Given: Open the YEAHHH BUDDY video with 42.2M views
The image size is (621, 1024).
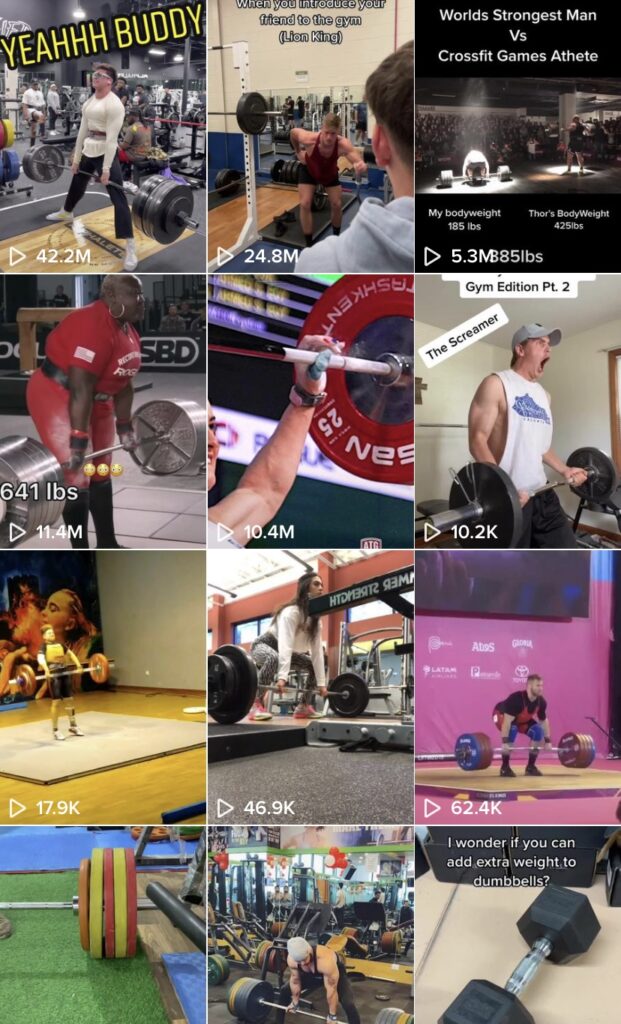Looking at the screenshot, I should [103, 136].
